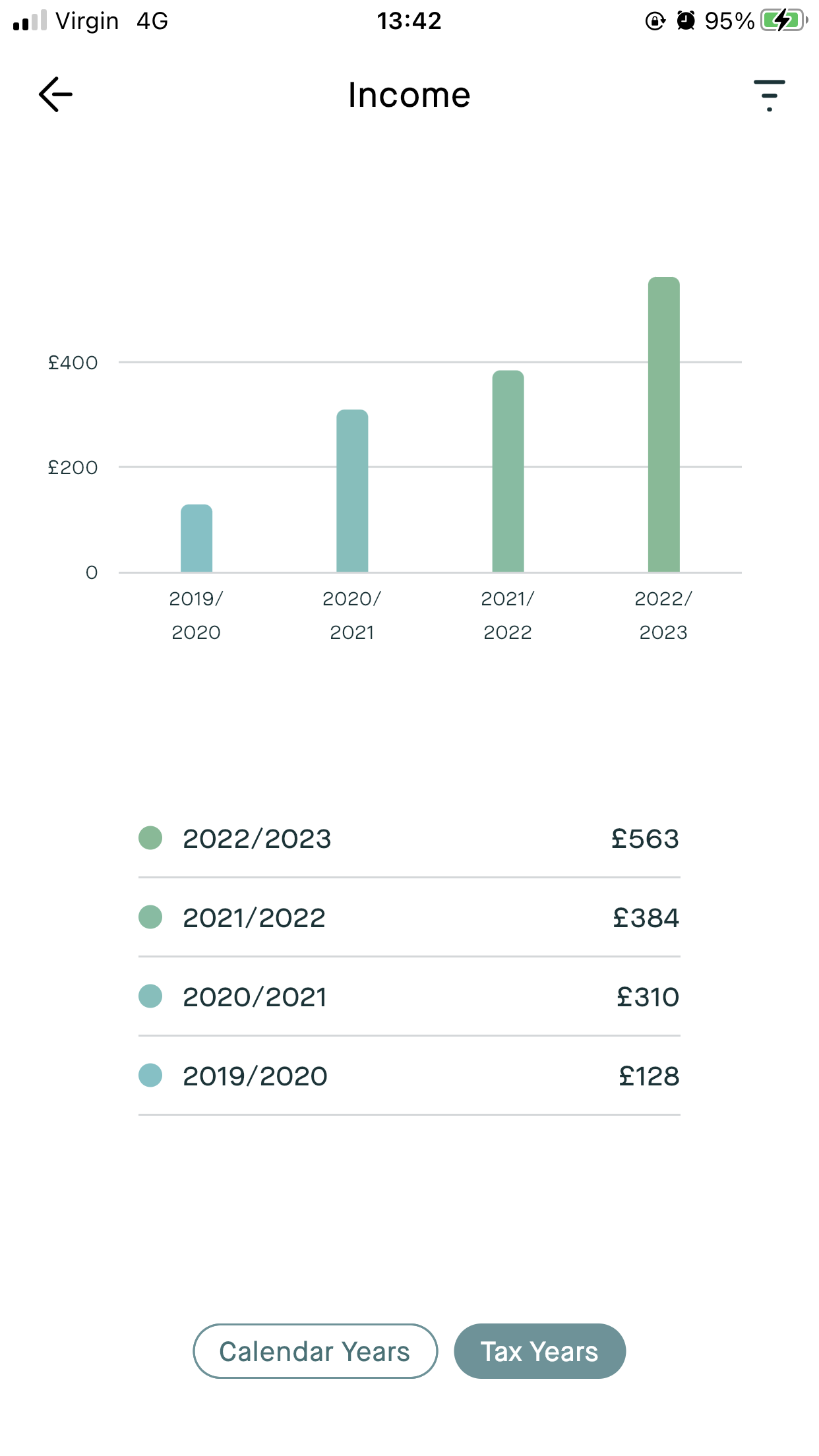This screenshot has width=819, height=1456.
Task: Select the 2022/2023 income row
Action: coord(409,838)
